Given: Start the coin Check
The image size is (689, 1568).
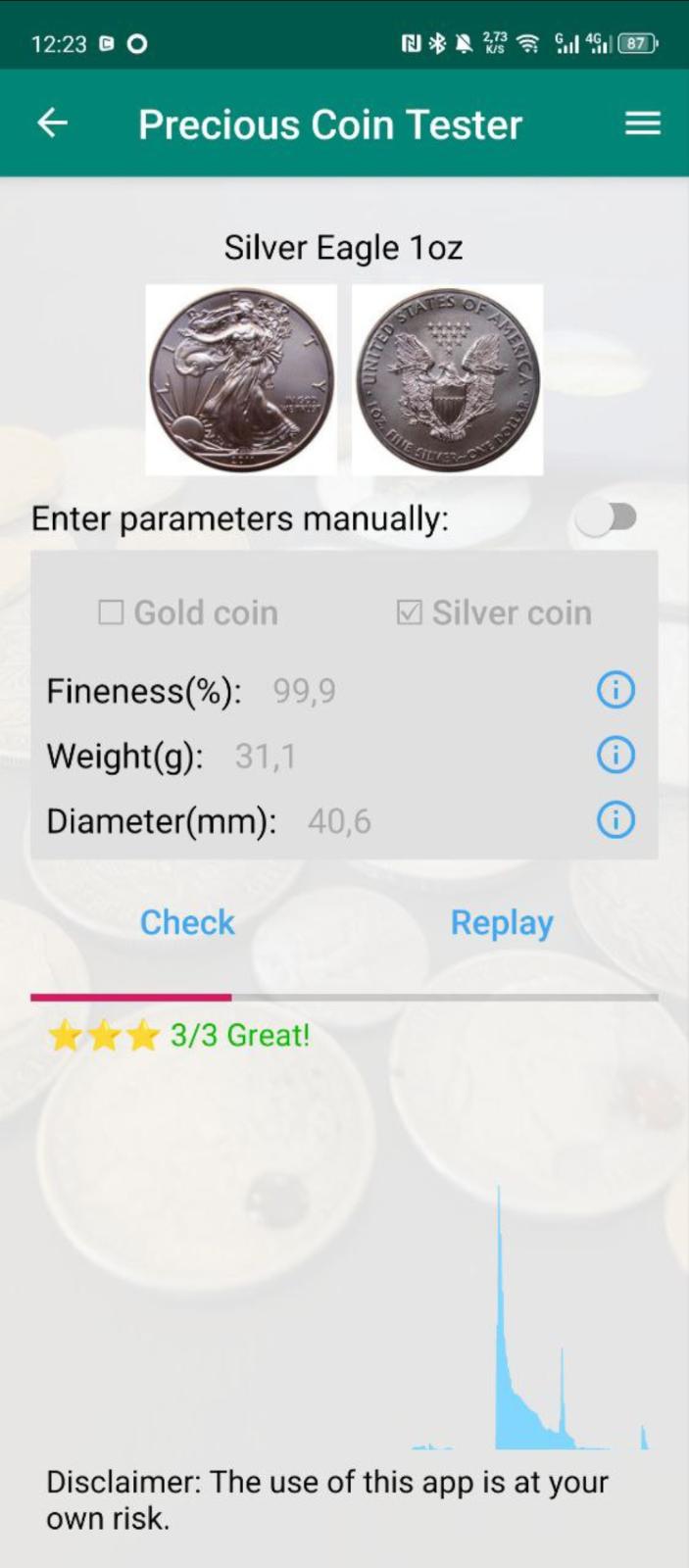Looking at the screenshot, I should (187, 922).
